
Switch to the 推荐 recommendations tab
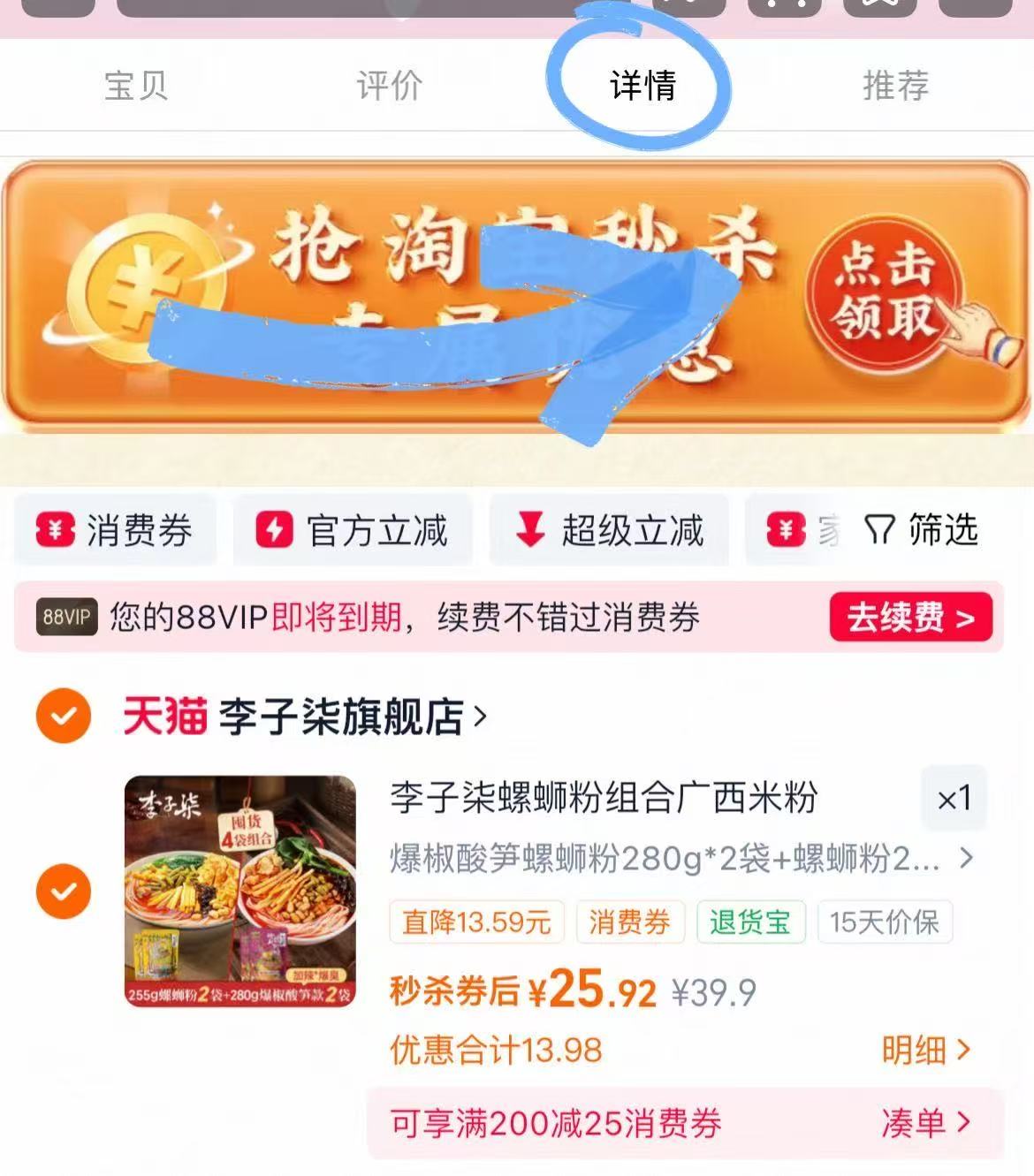coord(895,86)
